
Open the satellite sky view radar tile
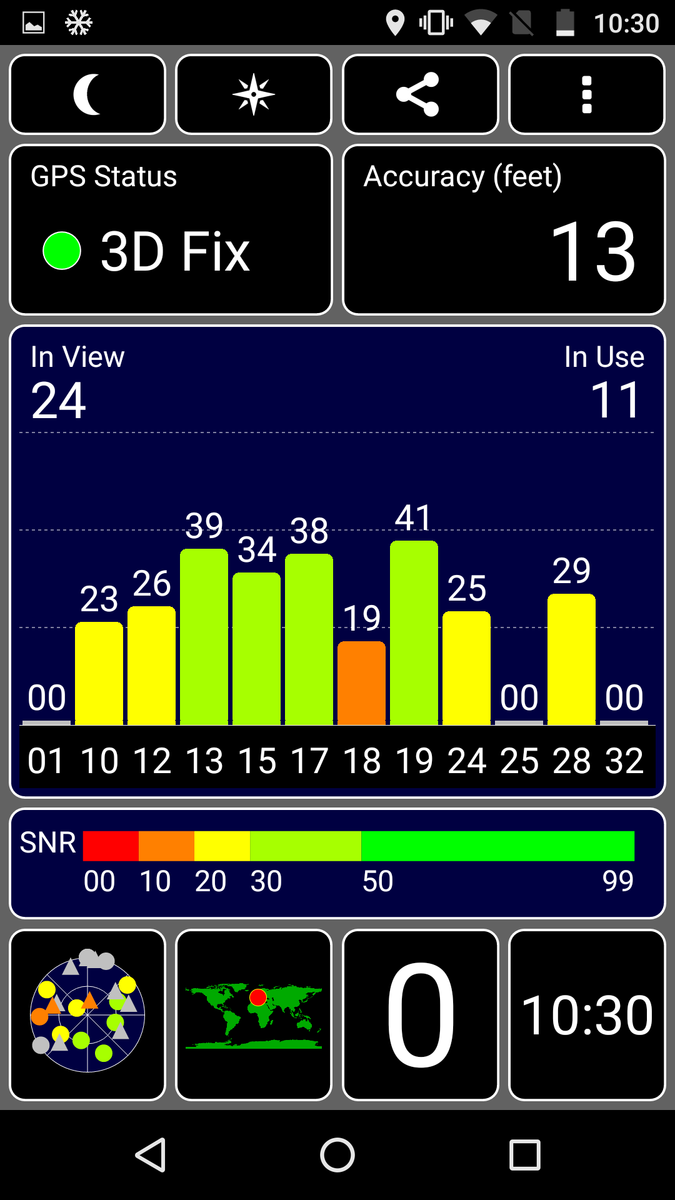coord(87,1015)
